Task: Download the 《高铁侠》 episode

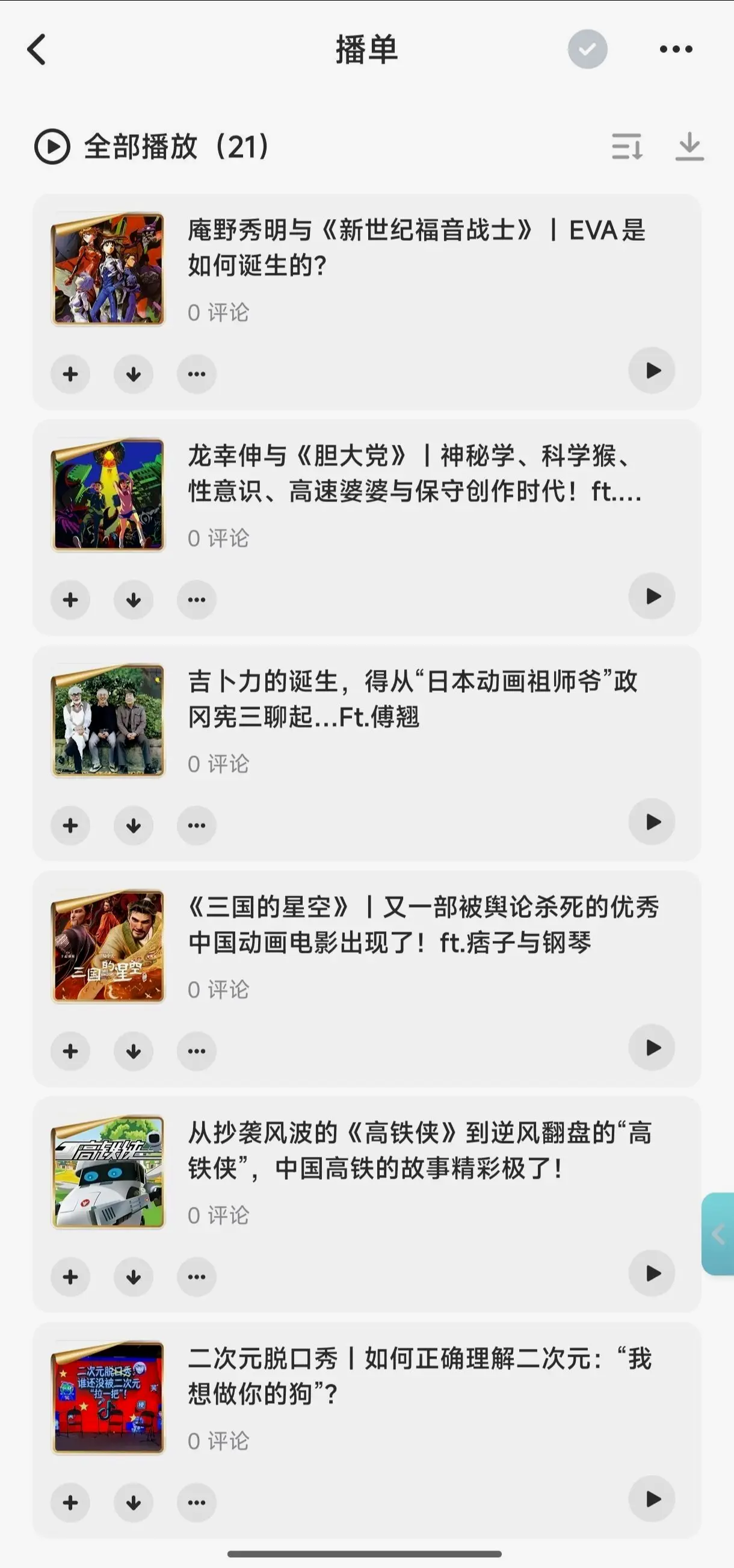Action: [134, 1277]
